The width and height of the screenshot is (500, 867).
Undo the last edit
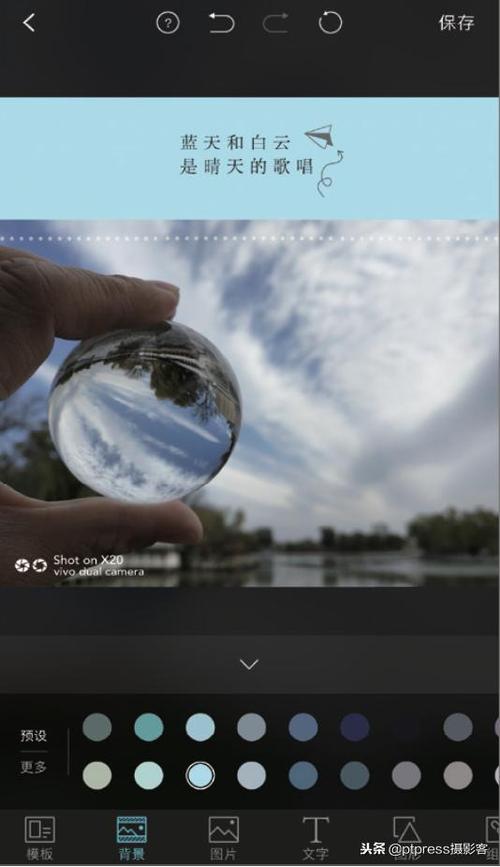221,23
